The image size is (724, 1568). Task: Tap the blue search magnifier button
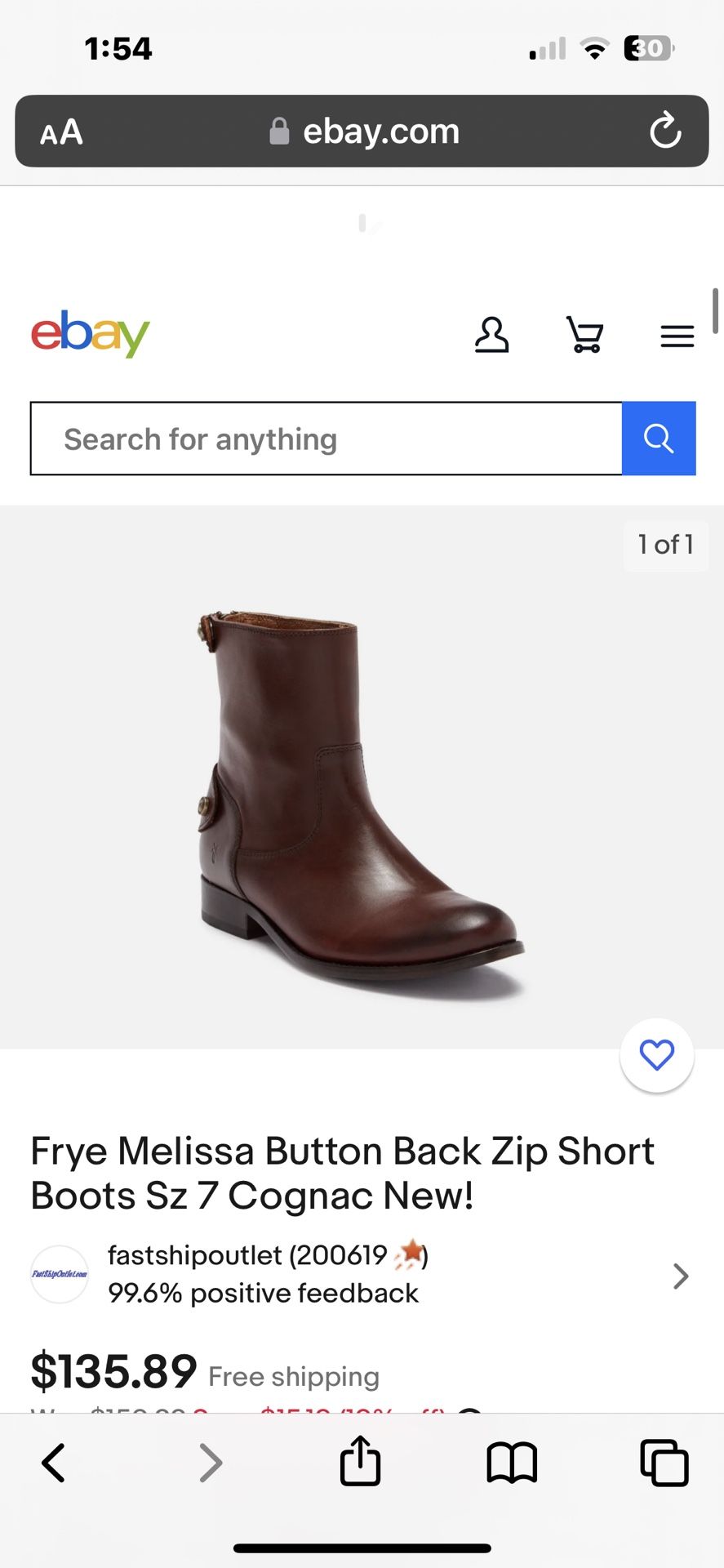(659, 439)
